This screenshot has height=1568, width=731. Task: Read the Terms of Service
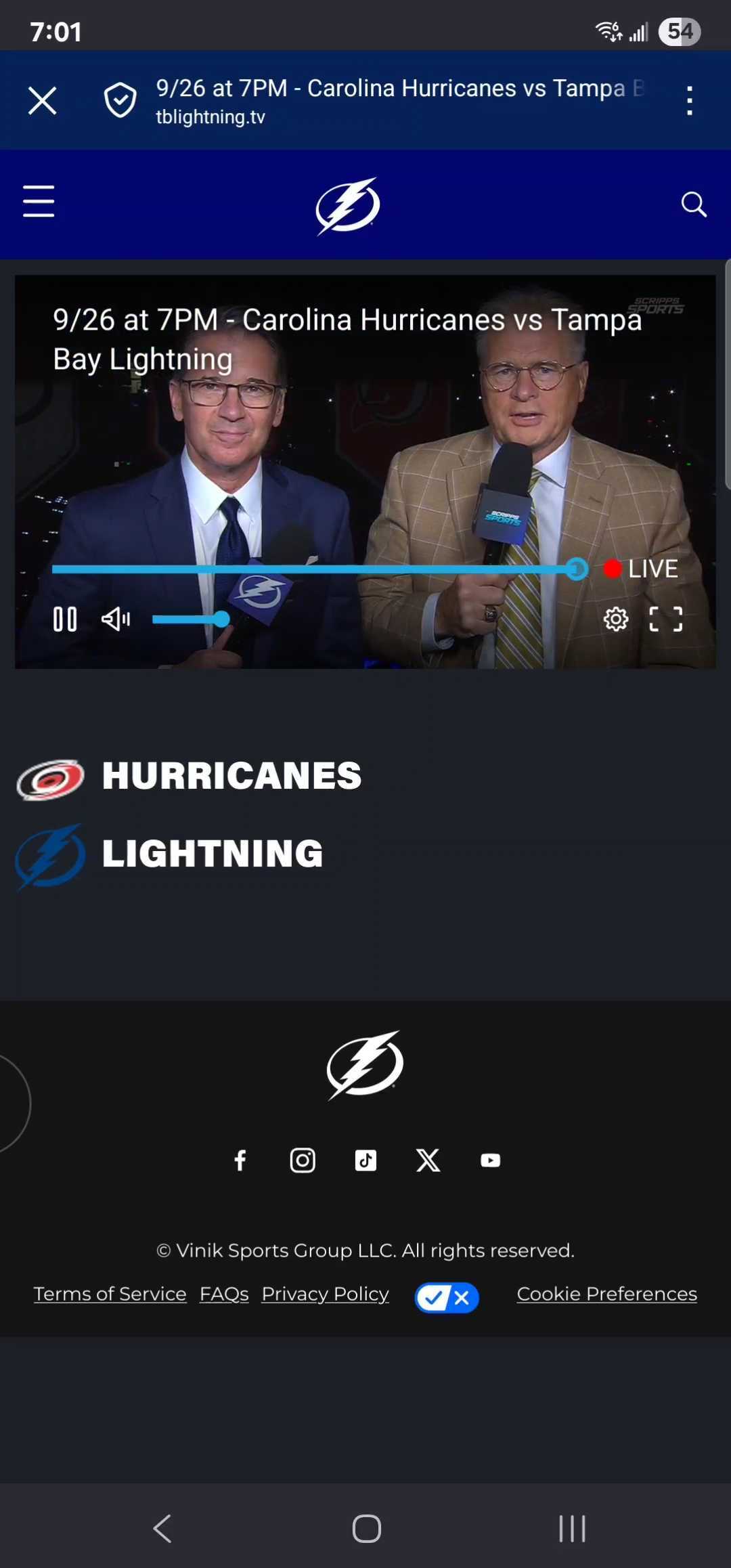pyautogui.click(x=110, y=1294)
